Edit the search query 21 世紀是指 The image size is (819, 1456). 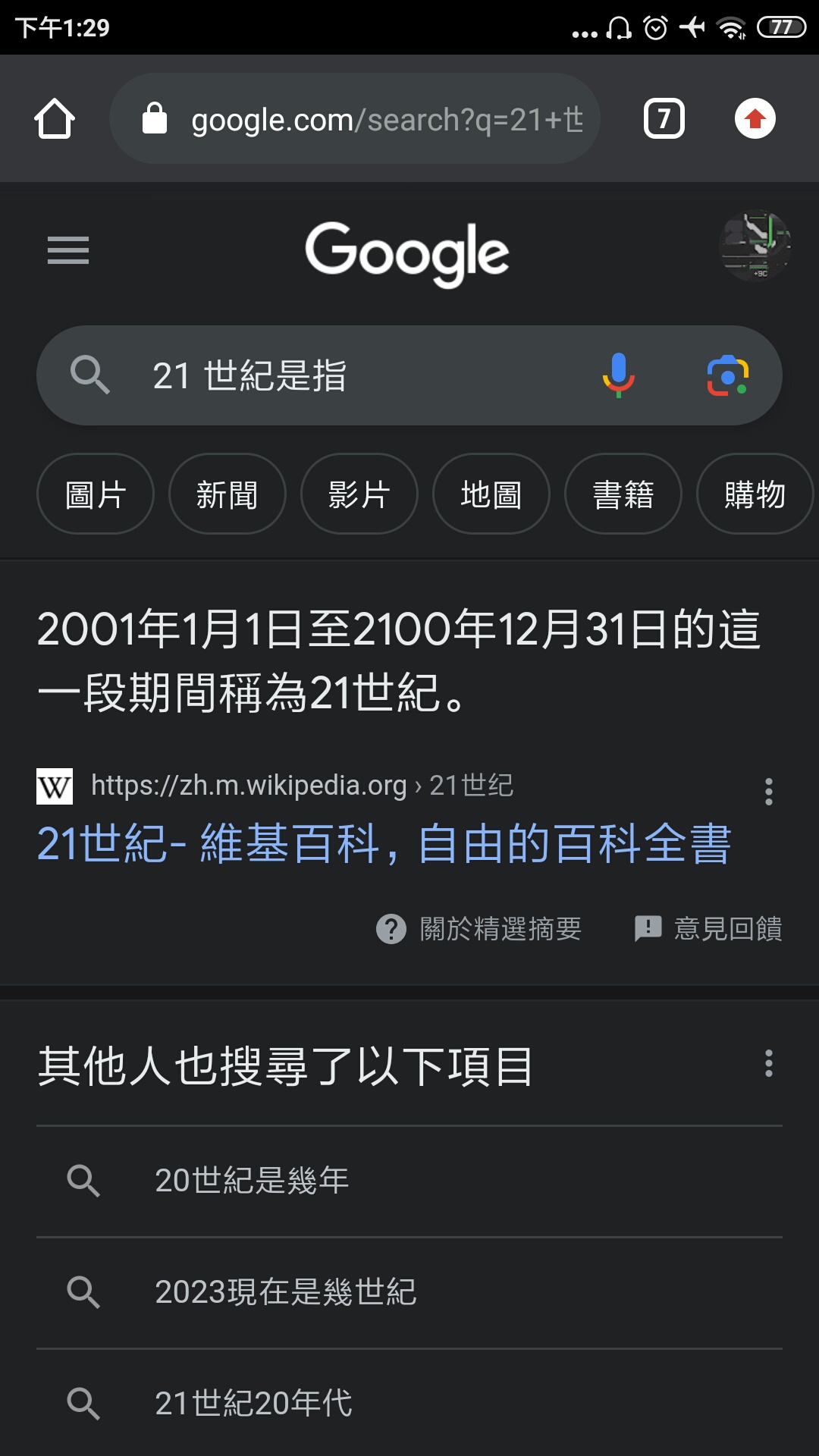341,375
